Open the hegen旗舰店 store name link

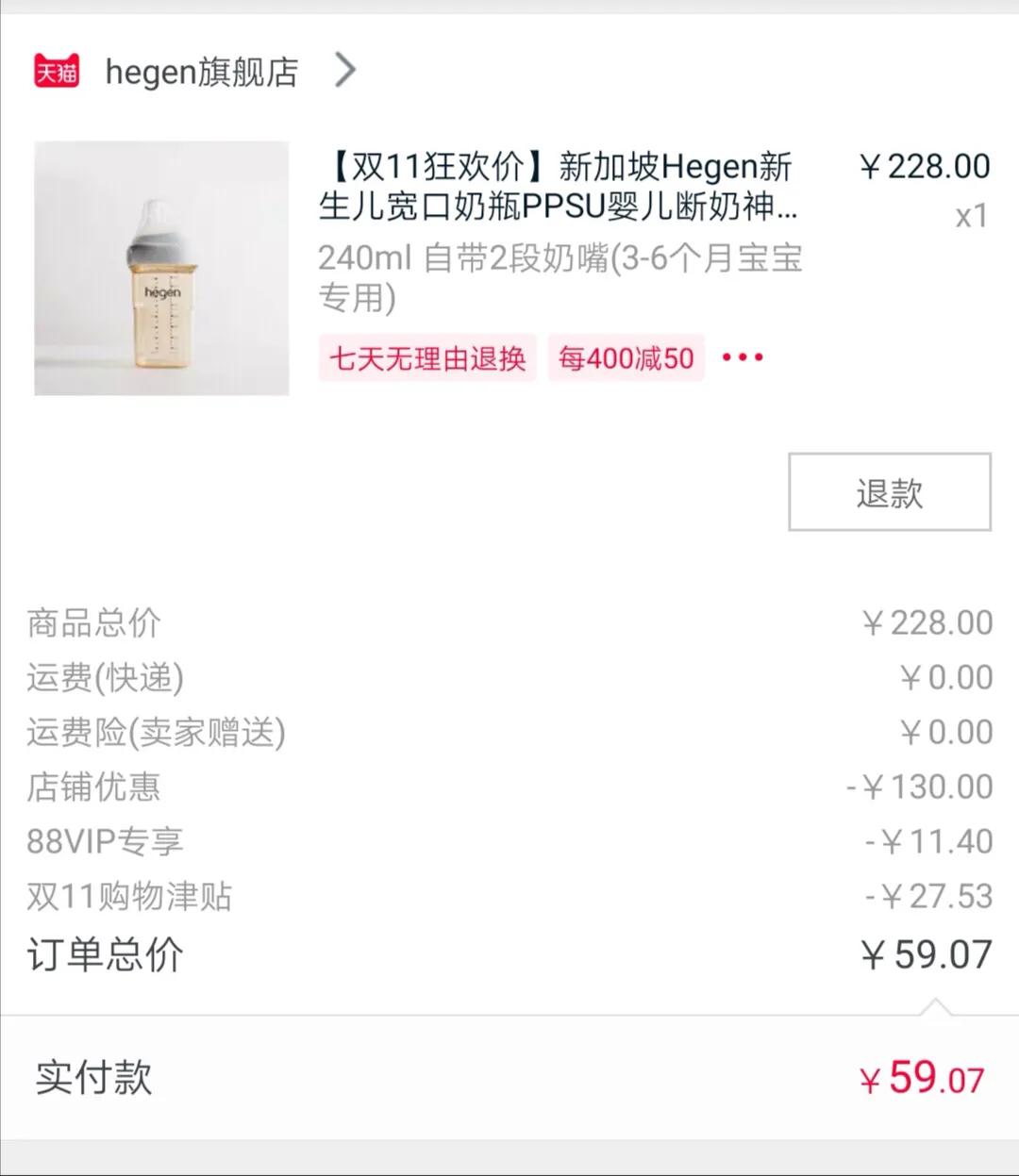(202, 72)
